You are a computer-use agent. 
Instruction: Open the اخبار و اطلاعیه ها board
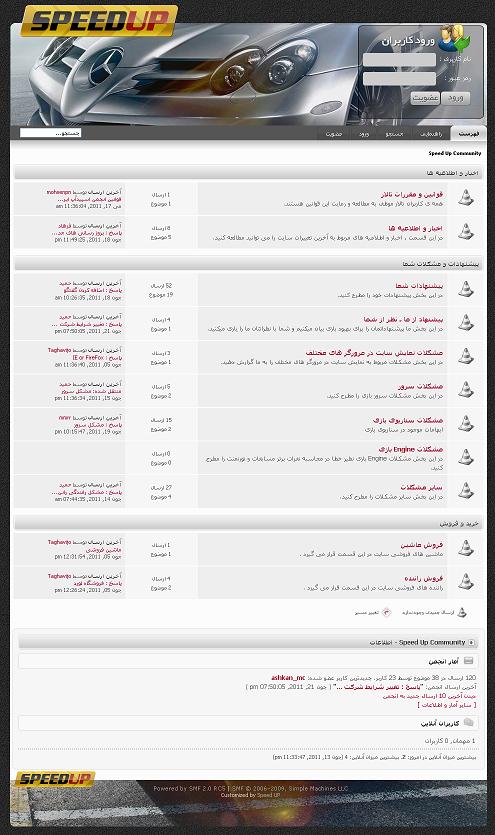point(416,228)
